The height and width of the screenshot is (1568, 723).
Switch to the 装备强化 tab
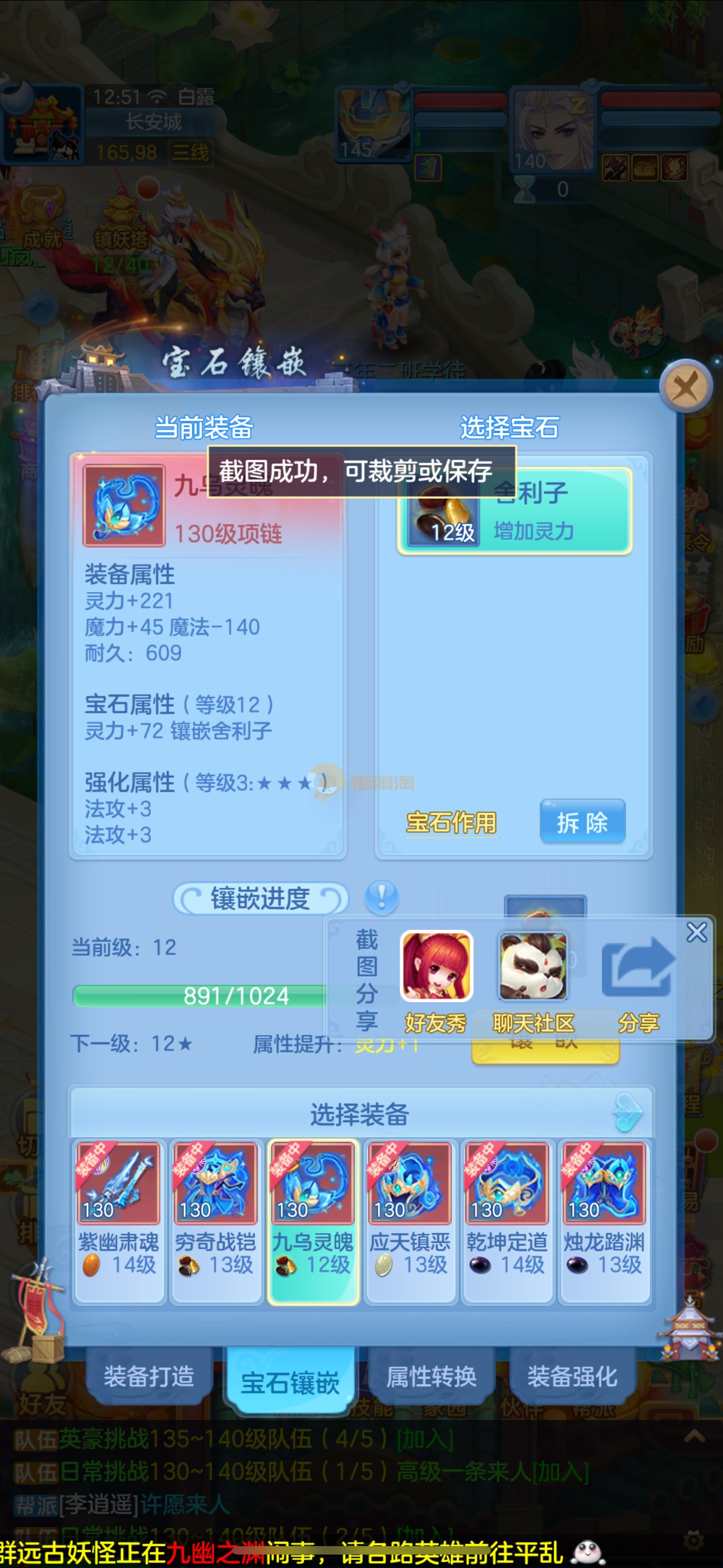tap(572, 1376)
